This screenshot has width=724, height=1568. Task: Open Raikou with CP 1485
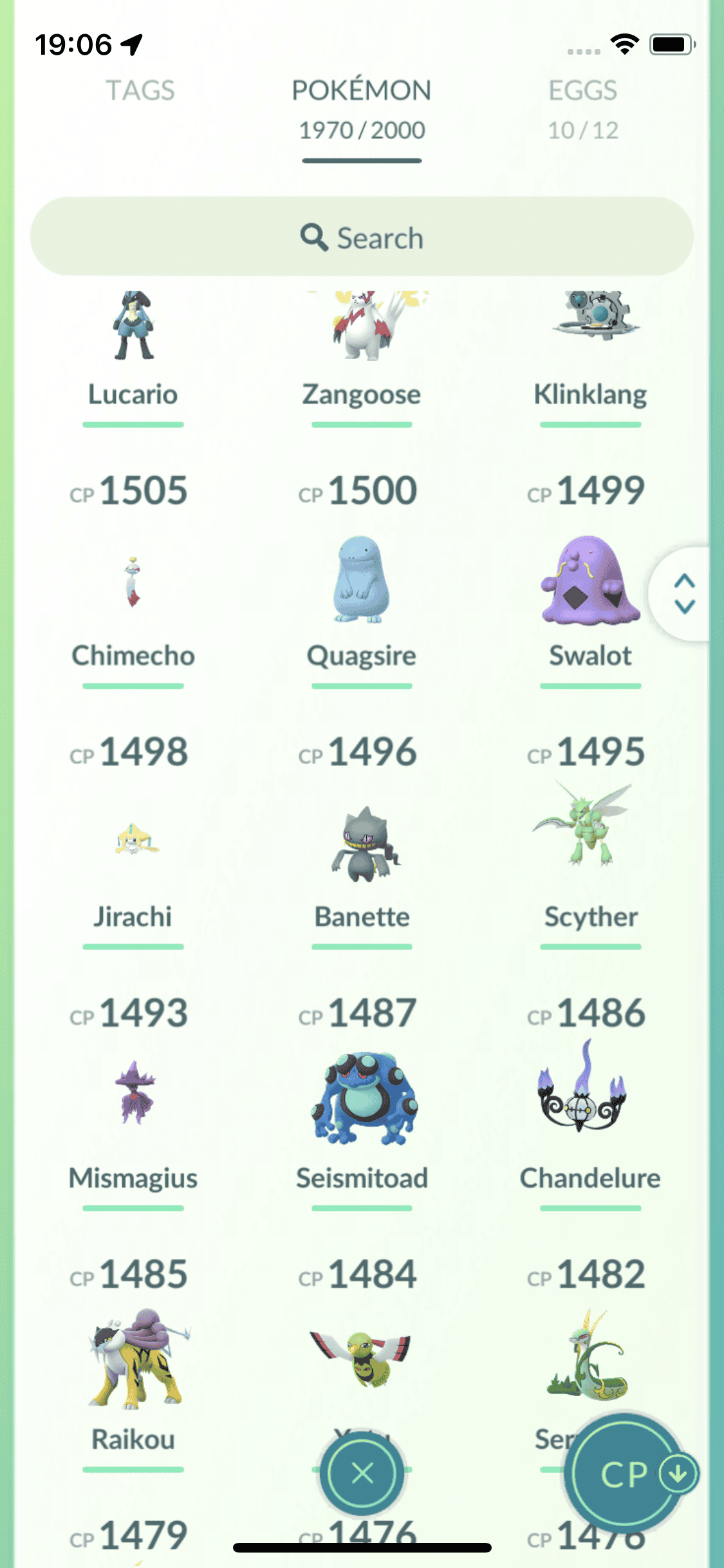[133, 1365]
